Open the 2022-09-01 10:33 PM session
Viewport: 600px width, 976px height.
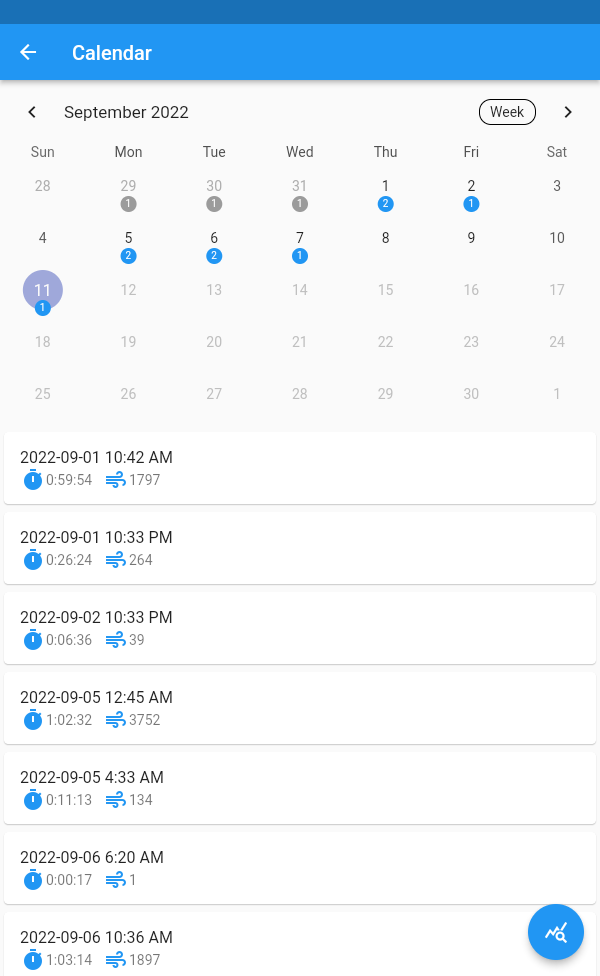pyautogui.click(x=300, y=548)
